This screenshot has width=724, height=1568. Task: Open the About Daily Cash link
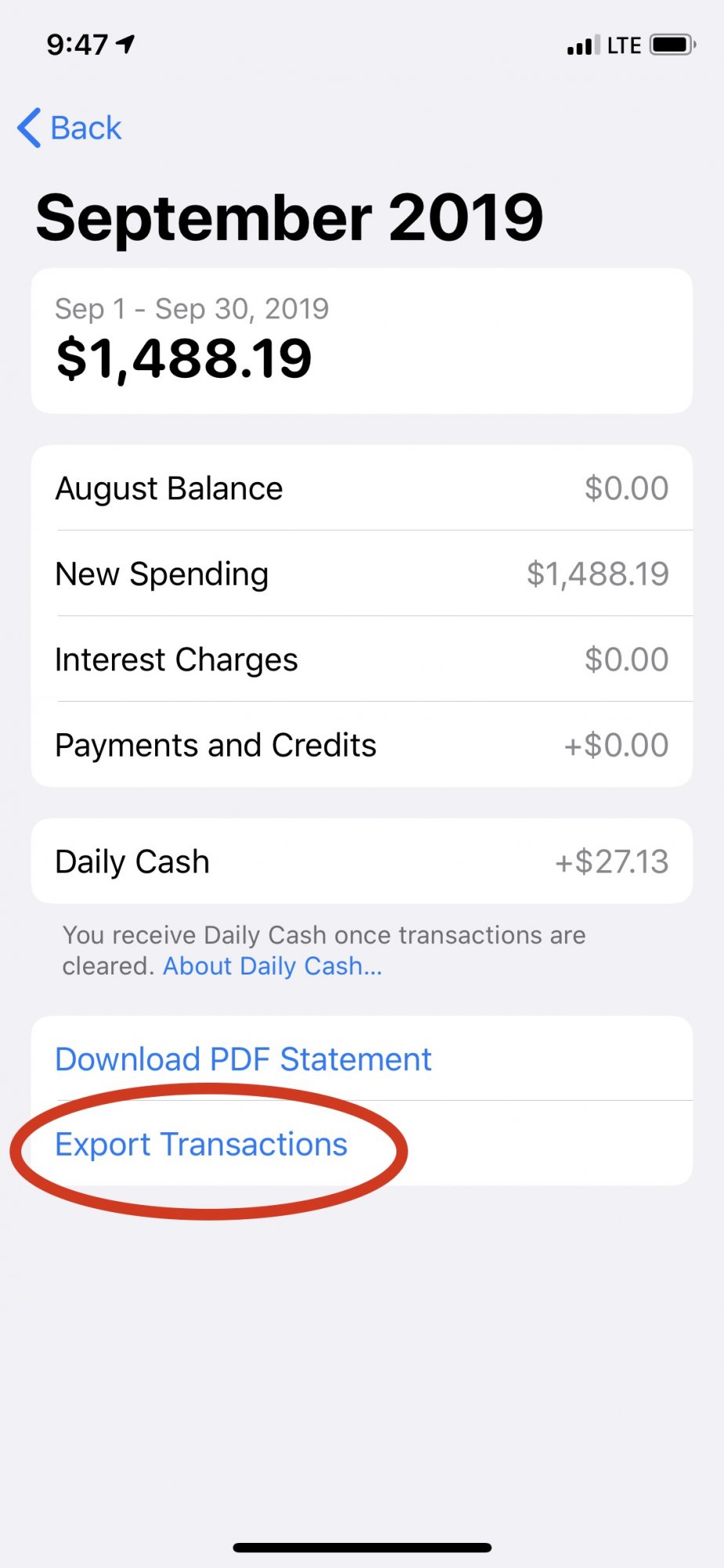273,966
